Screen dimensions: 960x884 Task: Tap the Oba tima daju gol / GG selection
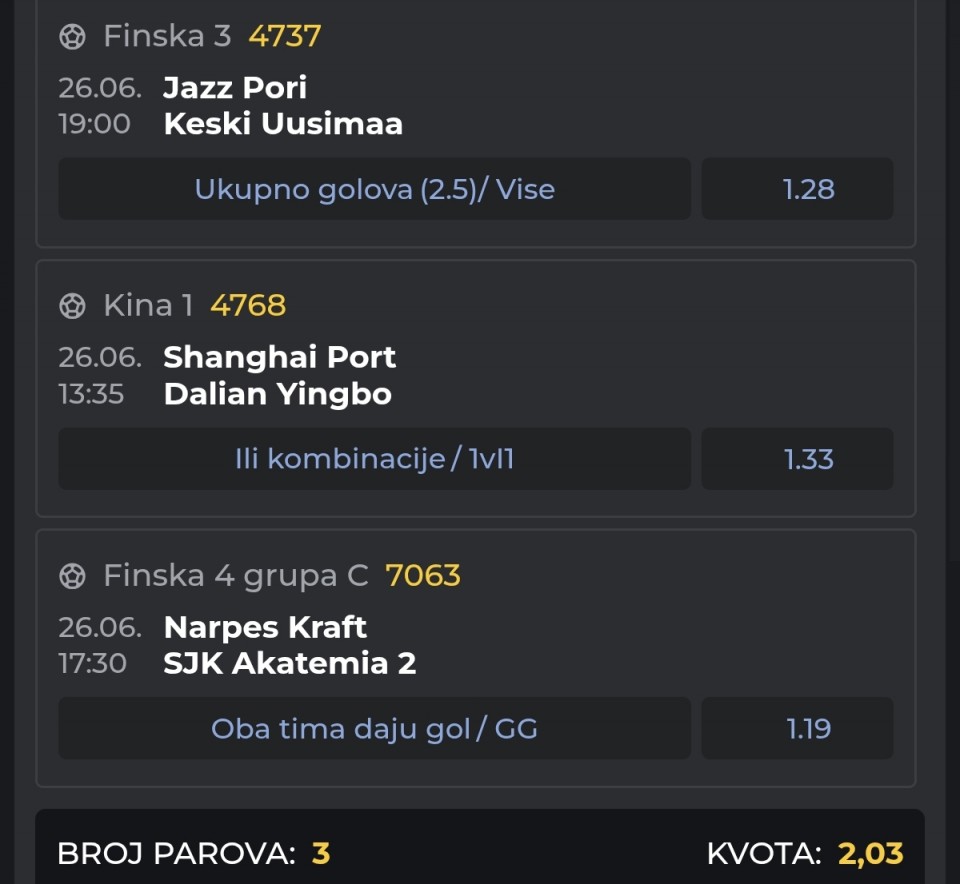coord(374,729)
